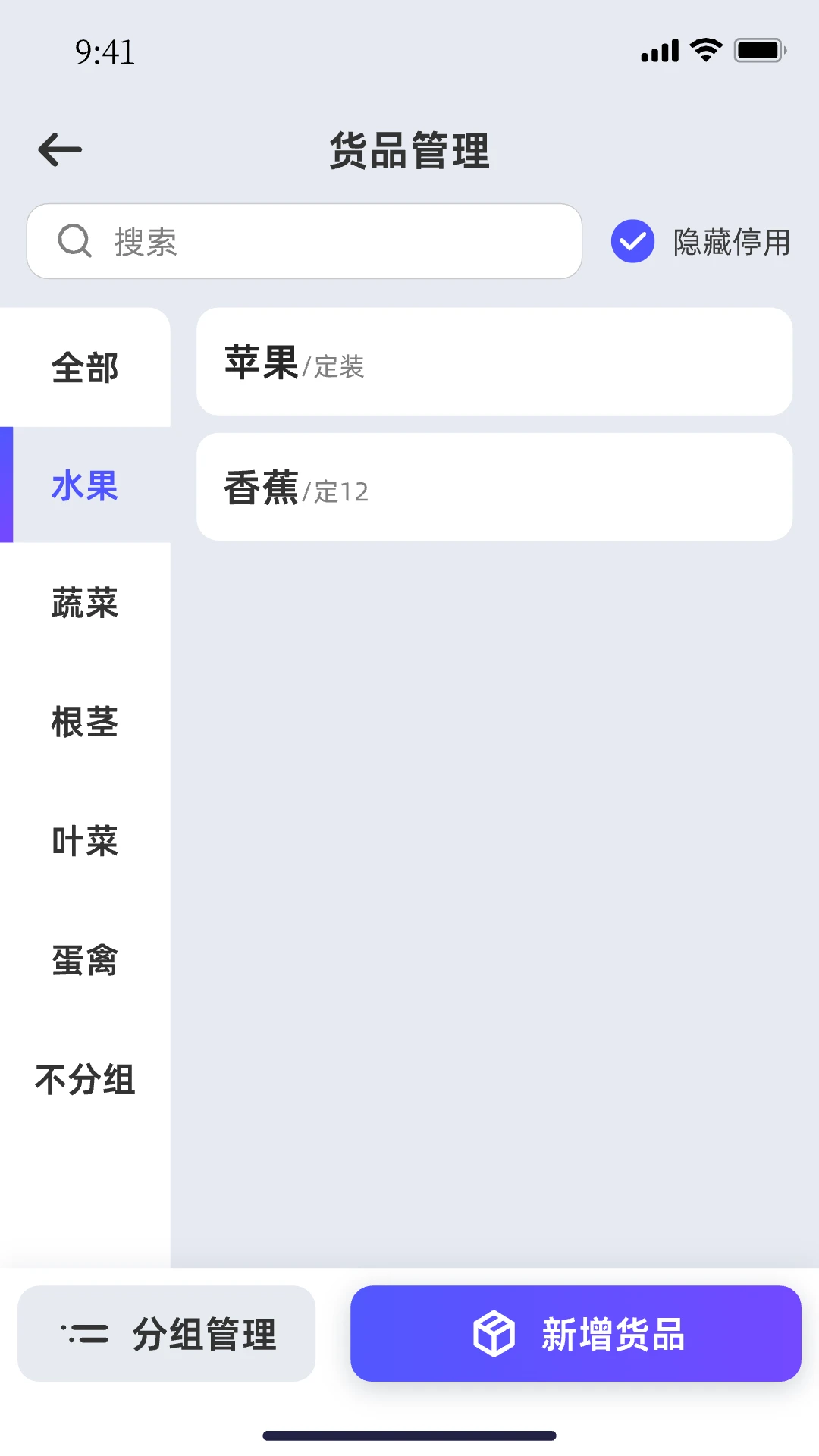This screenshot has height=1456, width=819.
Task: Open the 不分组 category
Action: click(x=85, y=1081)
